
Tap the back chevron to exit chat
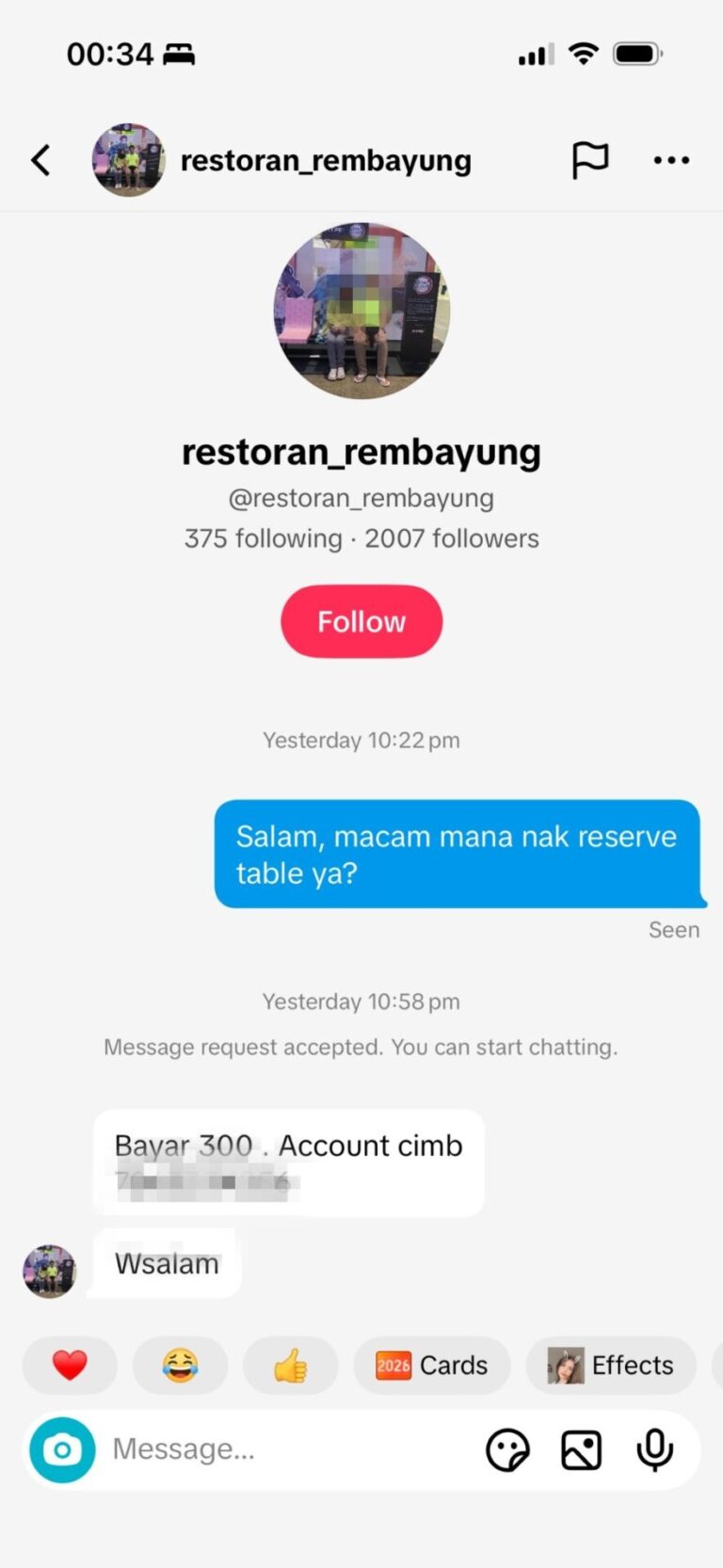(40, 160)
